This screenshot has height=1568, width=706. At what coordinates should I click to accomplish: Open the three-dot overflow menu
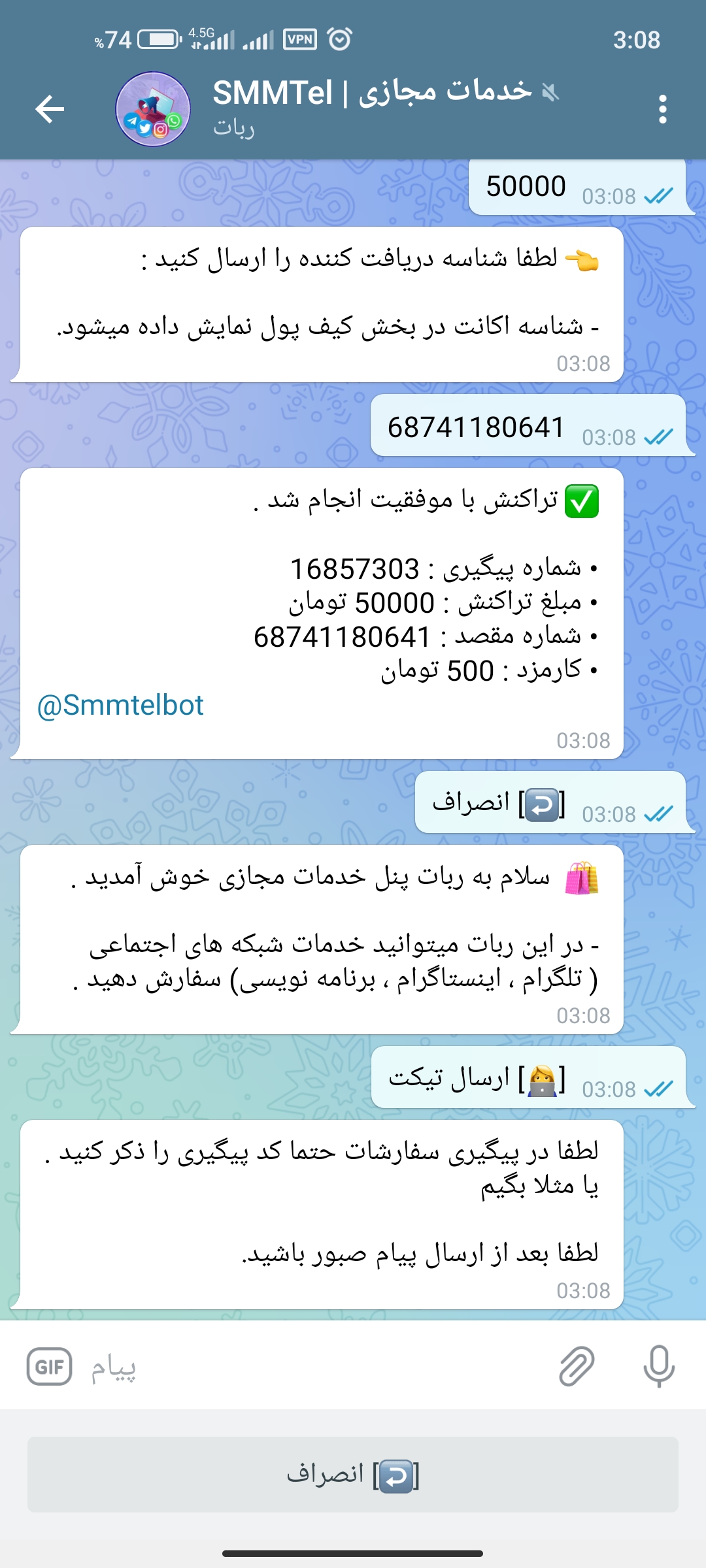click(662, 109)
